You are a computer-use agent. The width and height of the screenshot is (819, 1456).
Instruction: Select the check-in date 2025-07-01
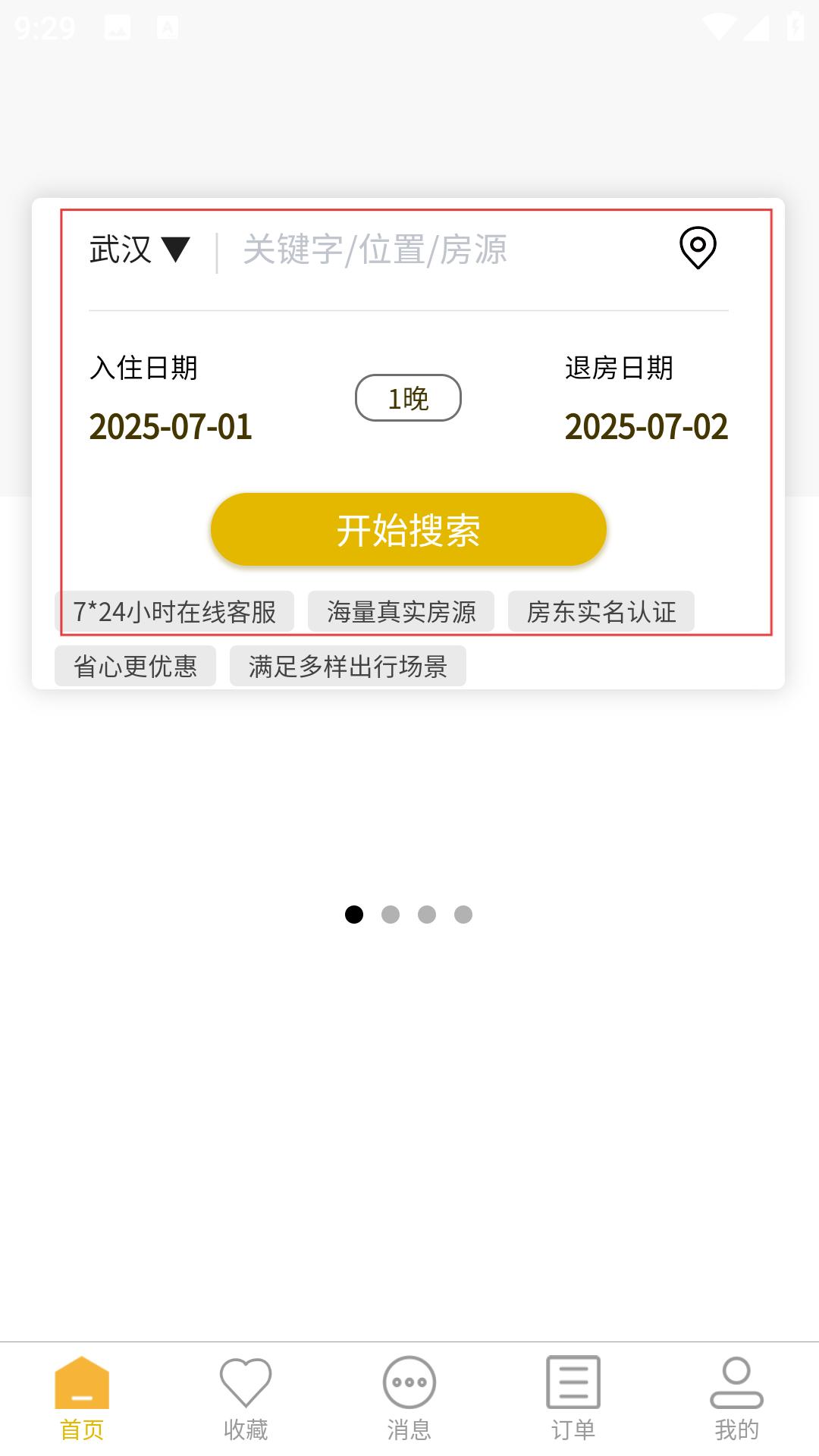(x=171, y=426)
